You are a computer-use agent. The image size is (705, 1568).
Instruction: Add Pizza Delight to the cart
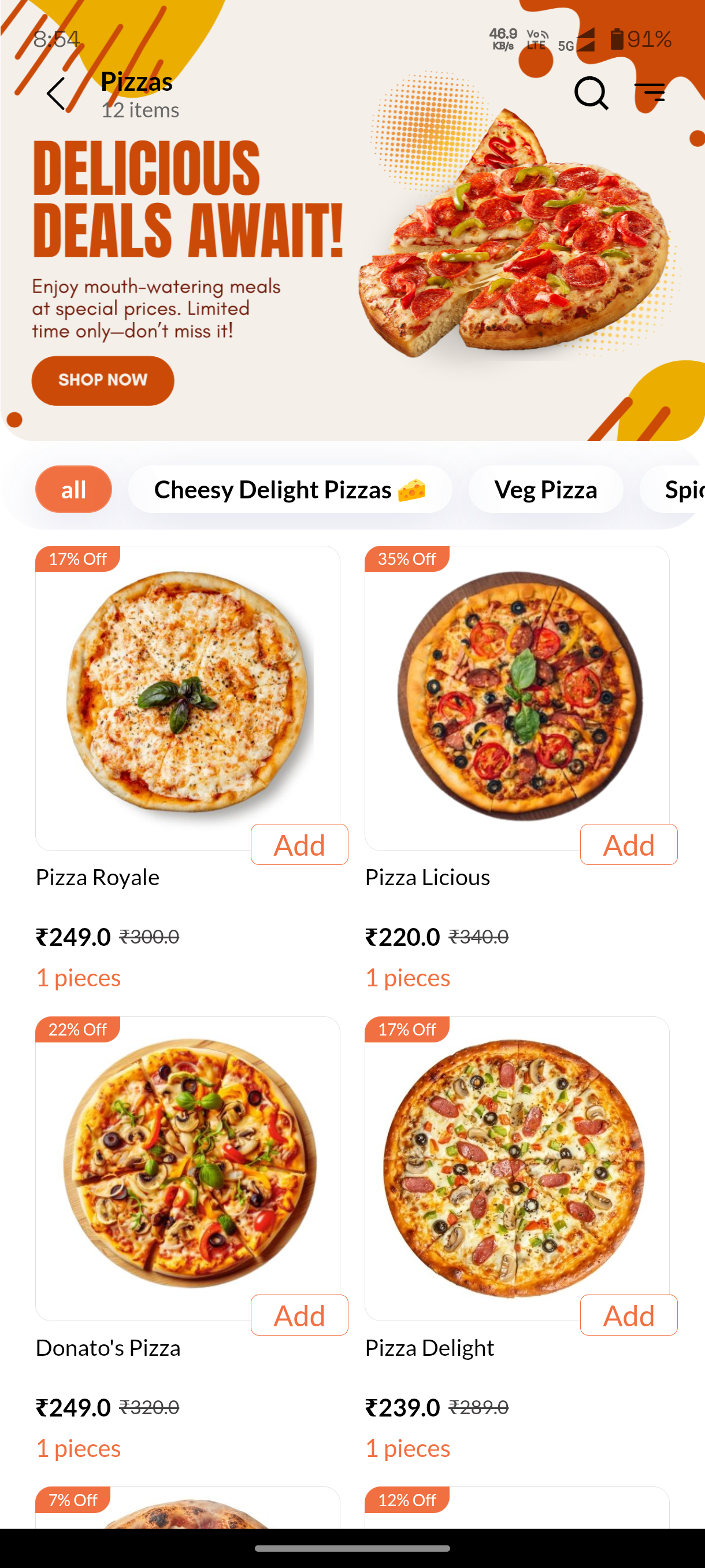[628, 1315]
